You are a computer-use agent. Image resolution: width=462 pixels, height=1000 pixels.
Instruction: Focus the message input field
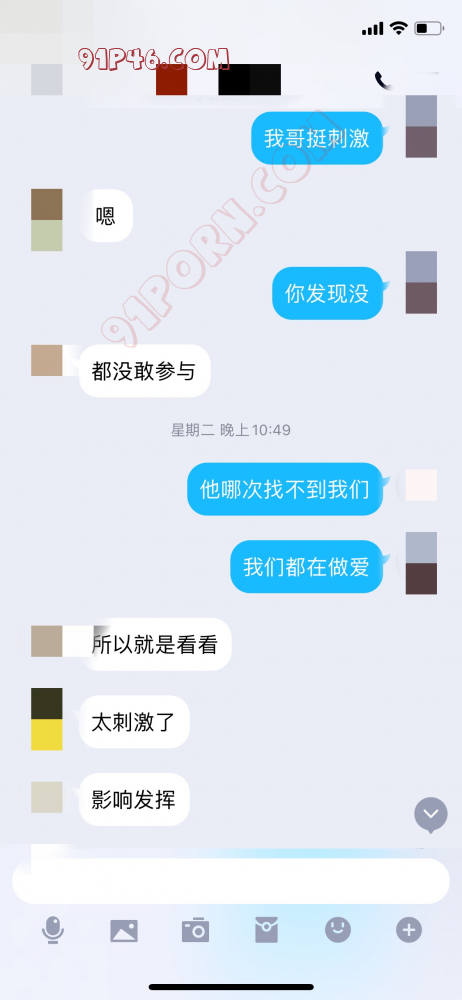click(x=231, y=881)
